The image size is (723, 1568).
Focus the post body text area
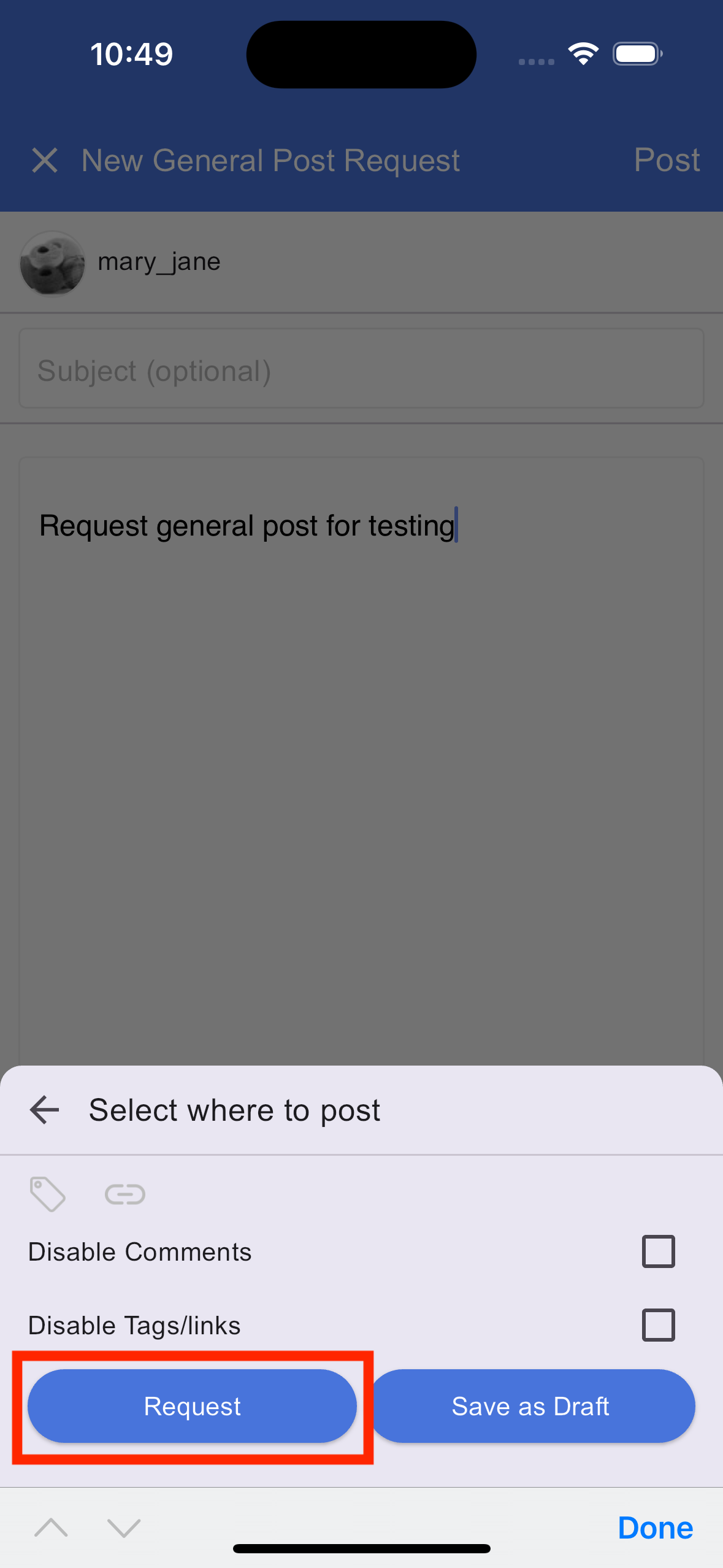pos(361,761)
